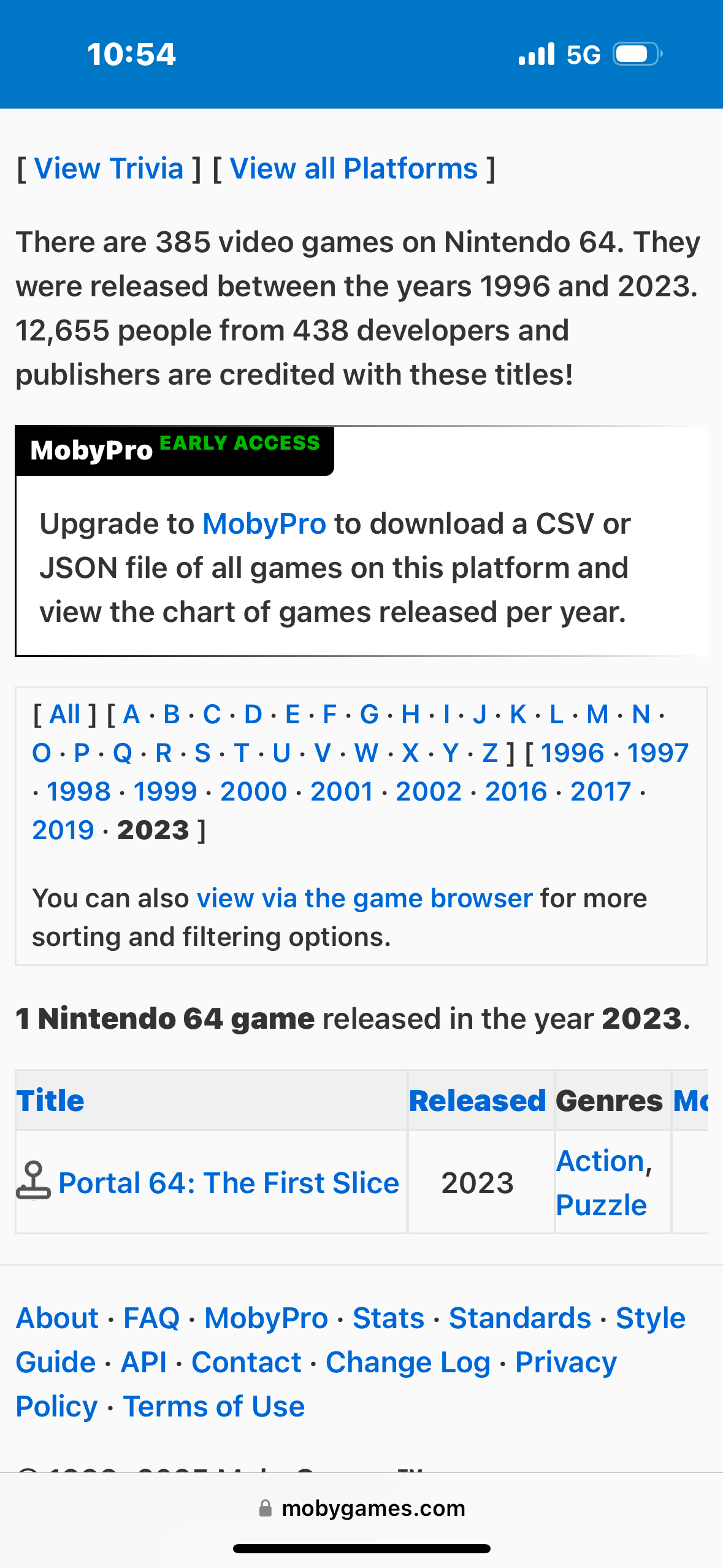This screenshot has height=1568, width=723.
Task: Open the Action genre link
Action: click(600, 1161)
